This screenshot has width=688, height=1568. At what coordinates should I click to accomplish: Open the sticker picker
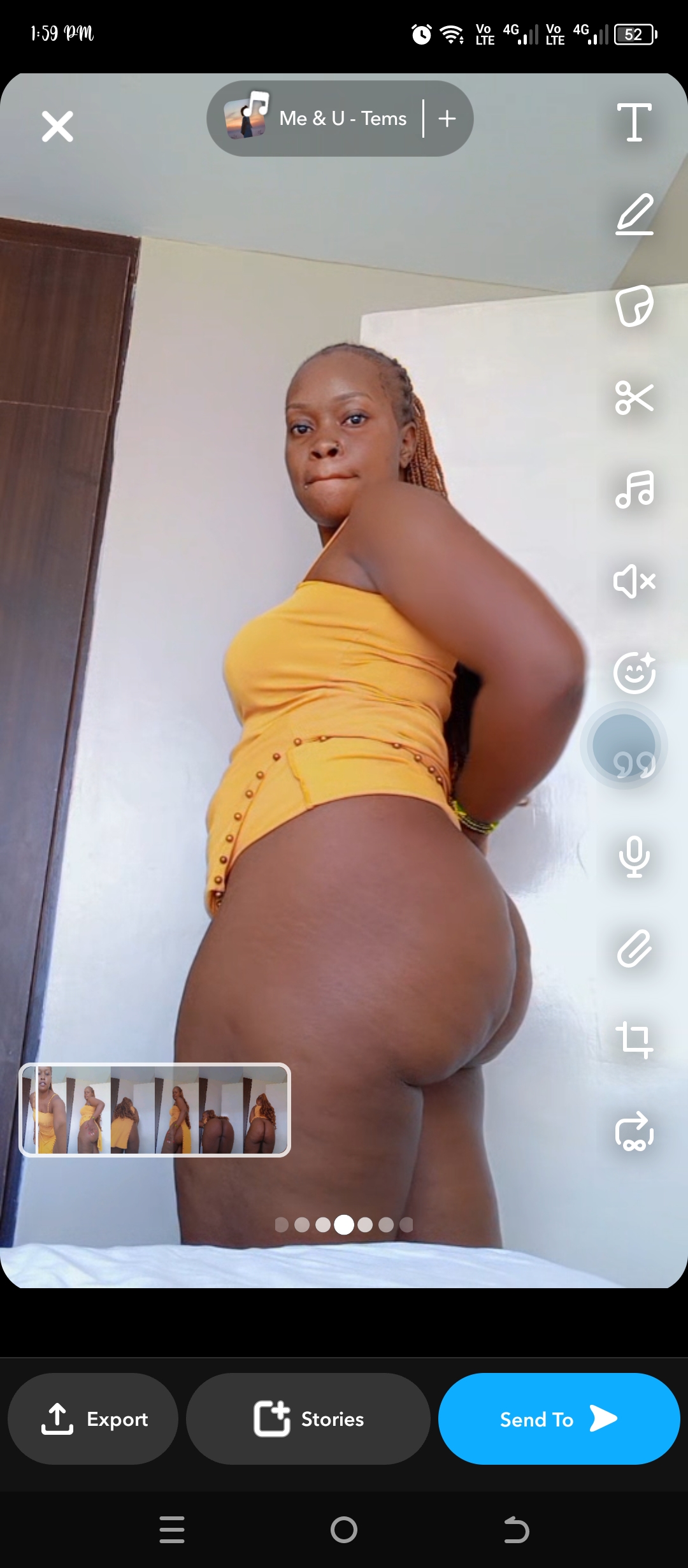pyautogui.click(x=634, y=306)
